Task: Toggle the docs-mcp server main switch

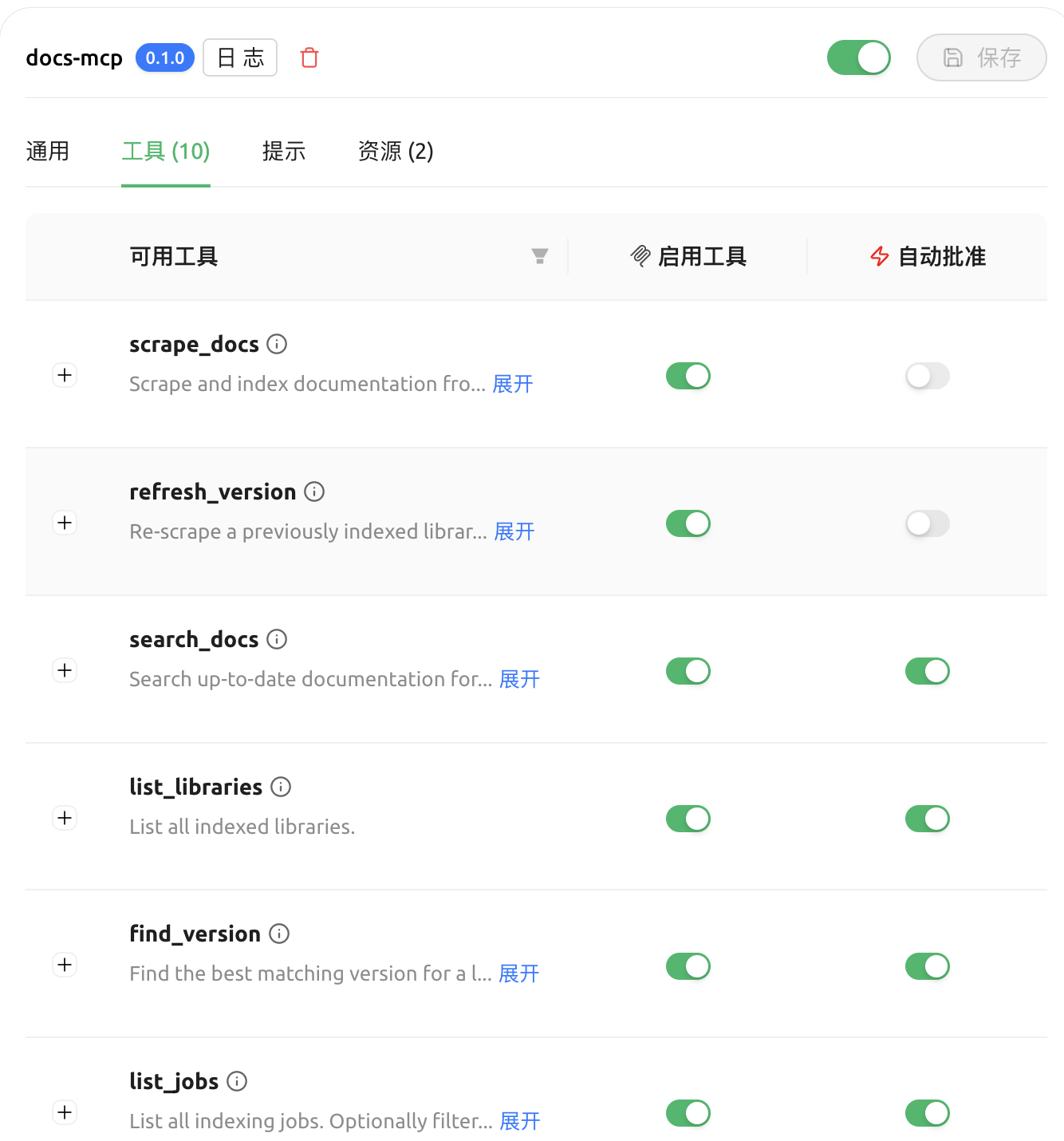Action: (858, 57)
